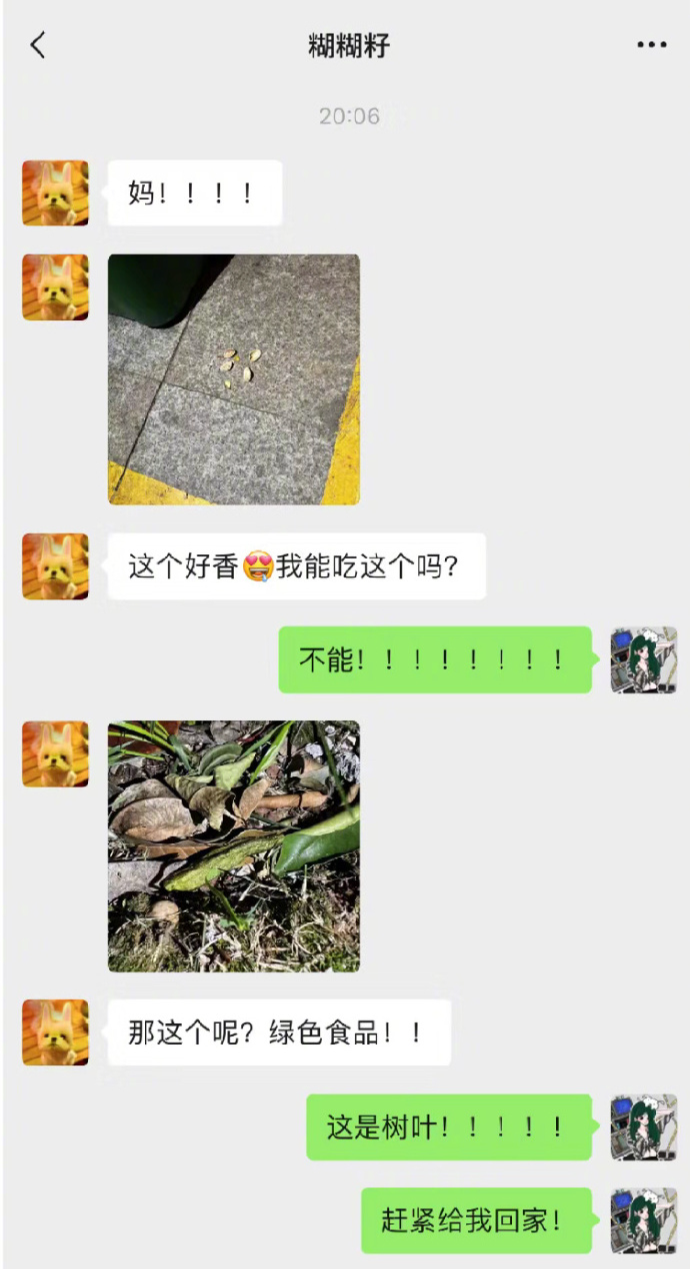Go back from the 糊糊籽 chat
This screenshot has height=1269, width=690.
coord(38,45)
